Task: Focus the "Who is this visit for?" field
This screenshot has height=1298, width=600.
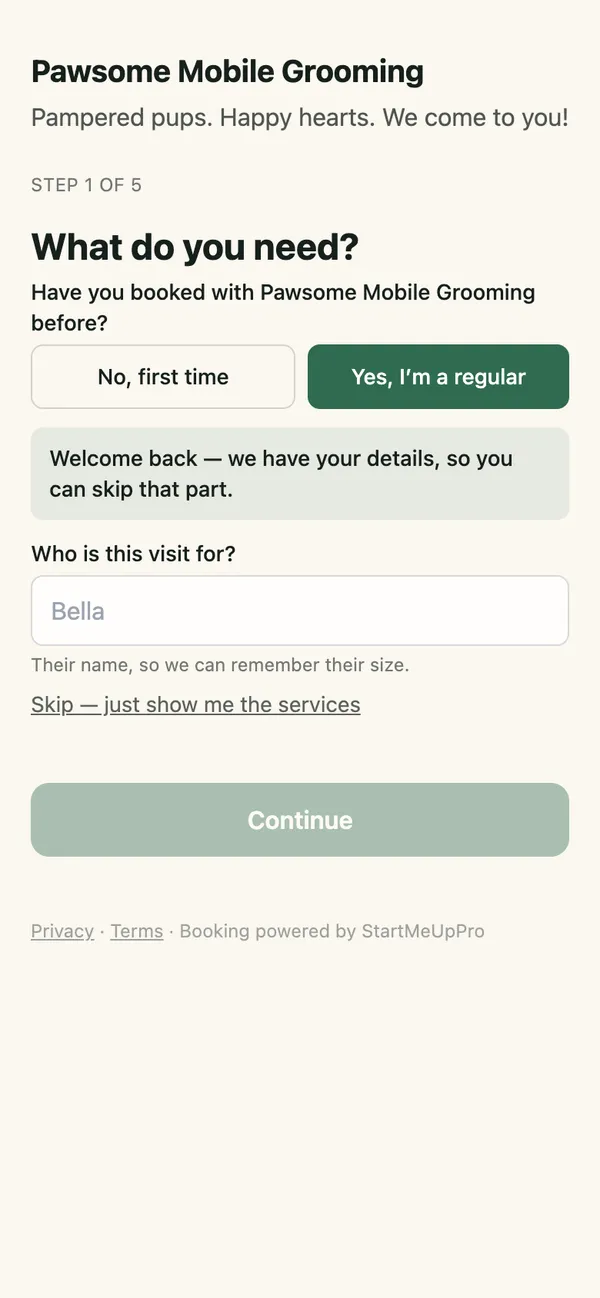Action: pos(300,610)
